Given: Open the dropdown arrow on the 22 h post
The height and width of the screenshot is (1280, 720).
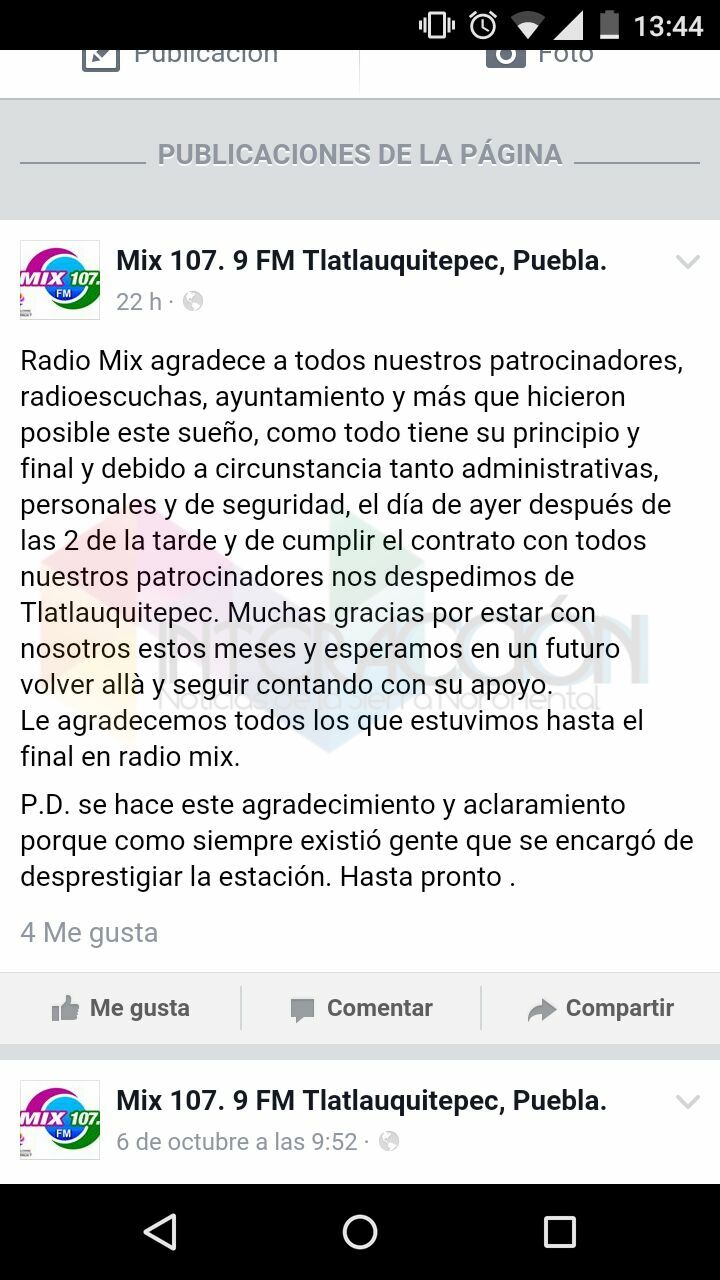Looking at the screenshot, I should [x=687, y=263].
